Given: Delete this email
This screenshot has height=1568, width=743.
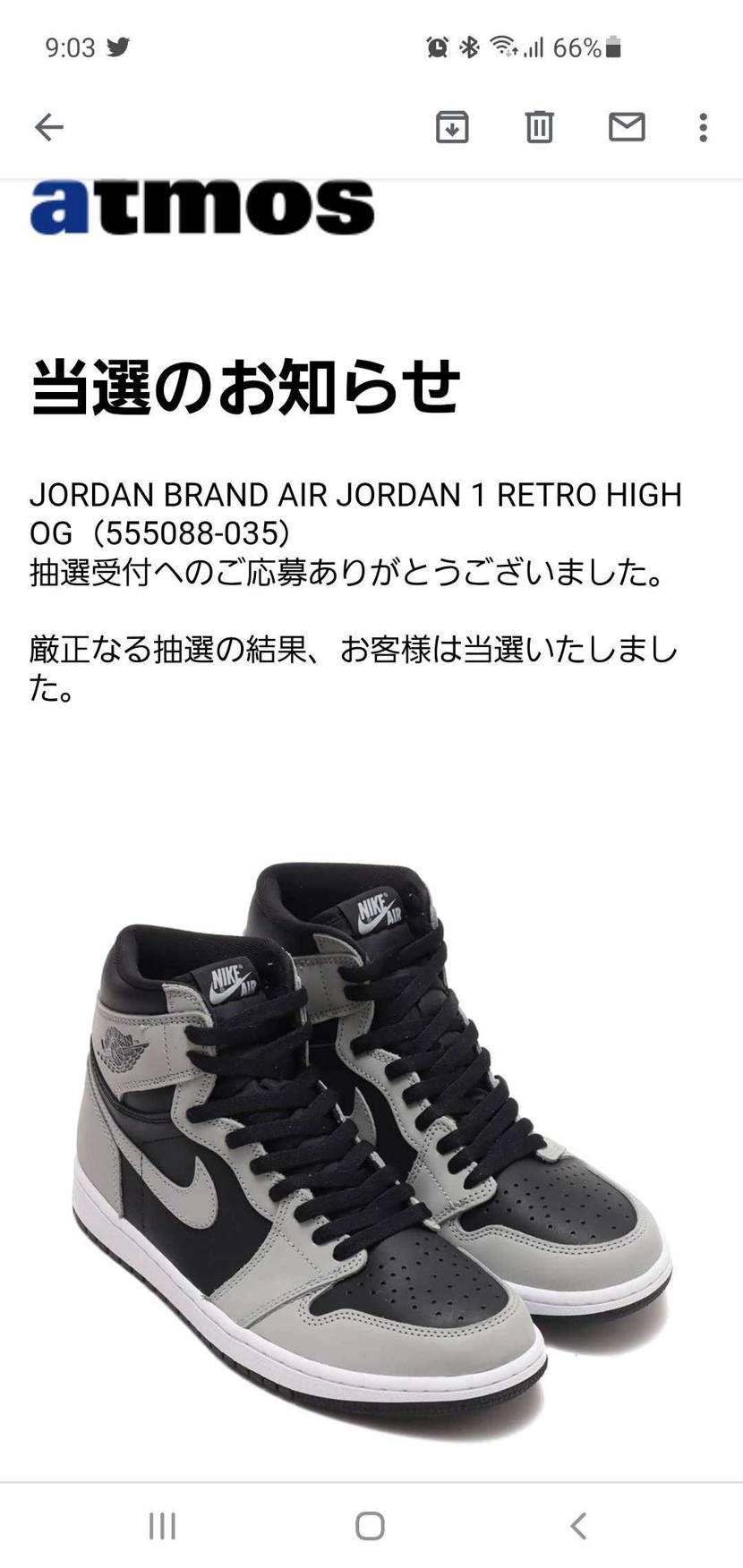Looking at the screenshot, I should [539, 127].
